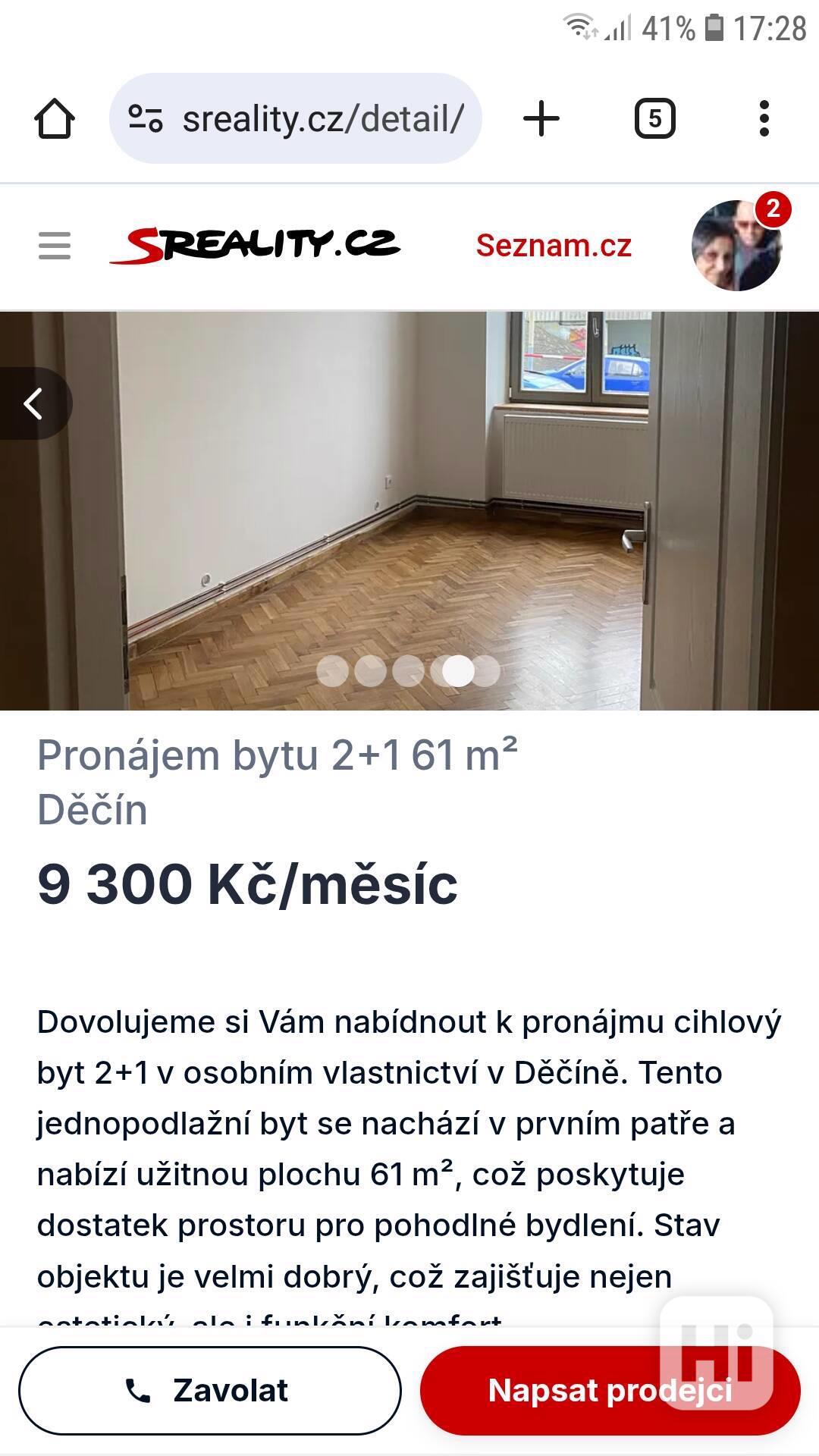Open the Seznam.cz link
Viewport: 819px width, 1456px height.
[x=554, y=246]
